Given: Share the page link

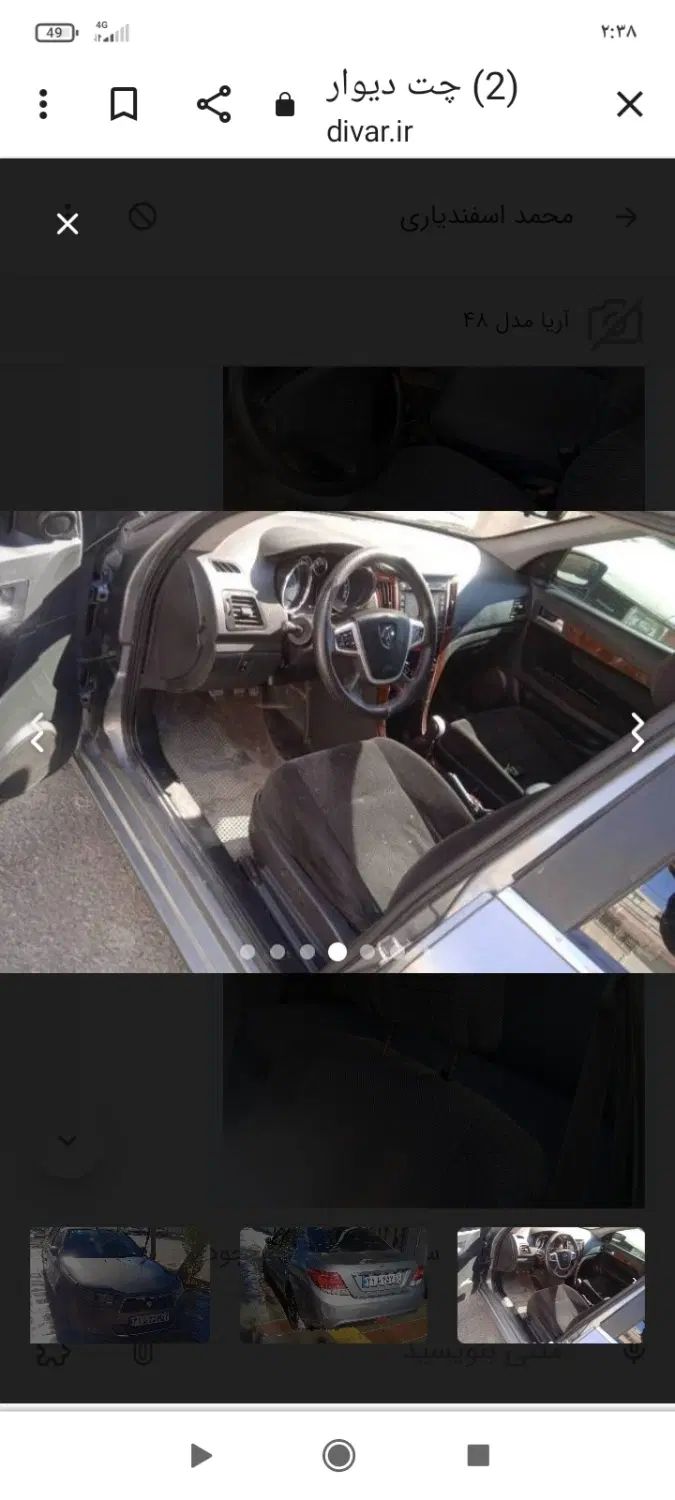Looking at the screenshot, I should pyautogui.click(x=213, y=104).
